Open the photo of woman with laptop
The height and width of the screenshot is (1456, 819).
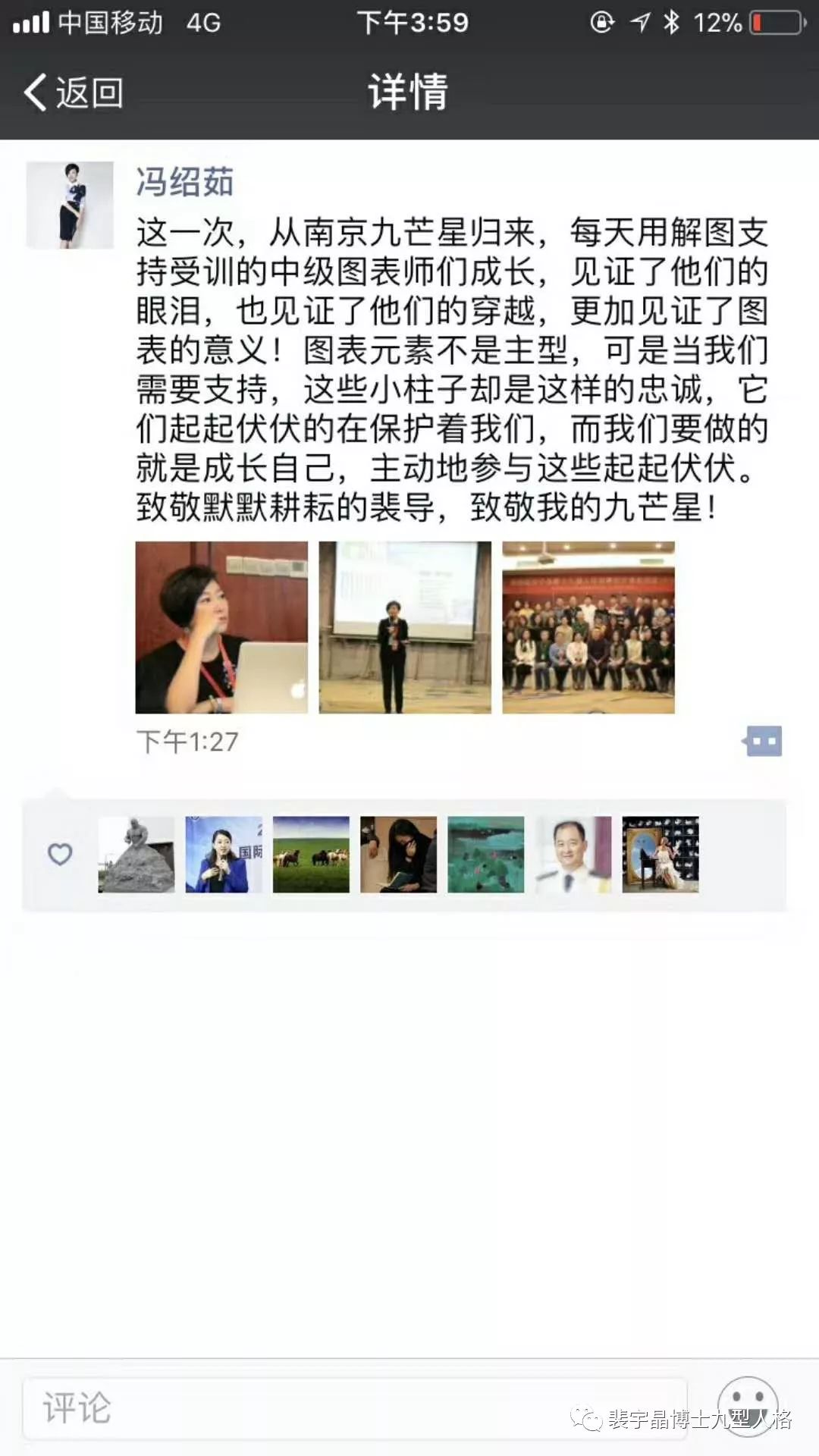click(x=221, y=627)
